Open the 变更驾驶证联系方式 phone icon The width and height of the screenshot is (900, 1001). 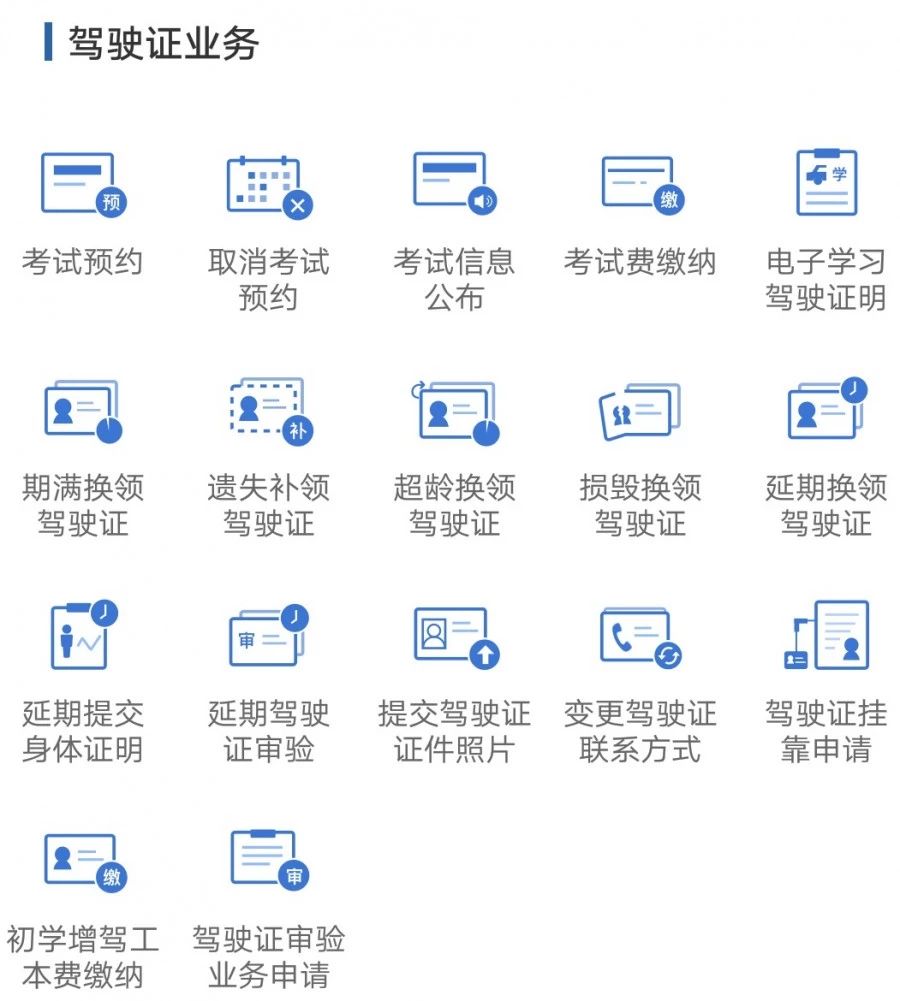(637, 640)
